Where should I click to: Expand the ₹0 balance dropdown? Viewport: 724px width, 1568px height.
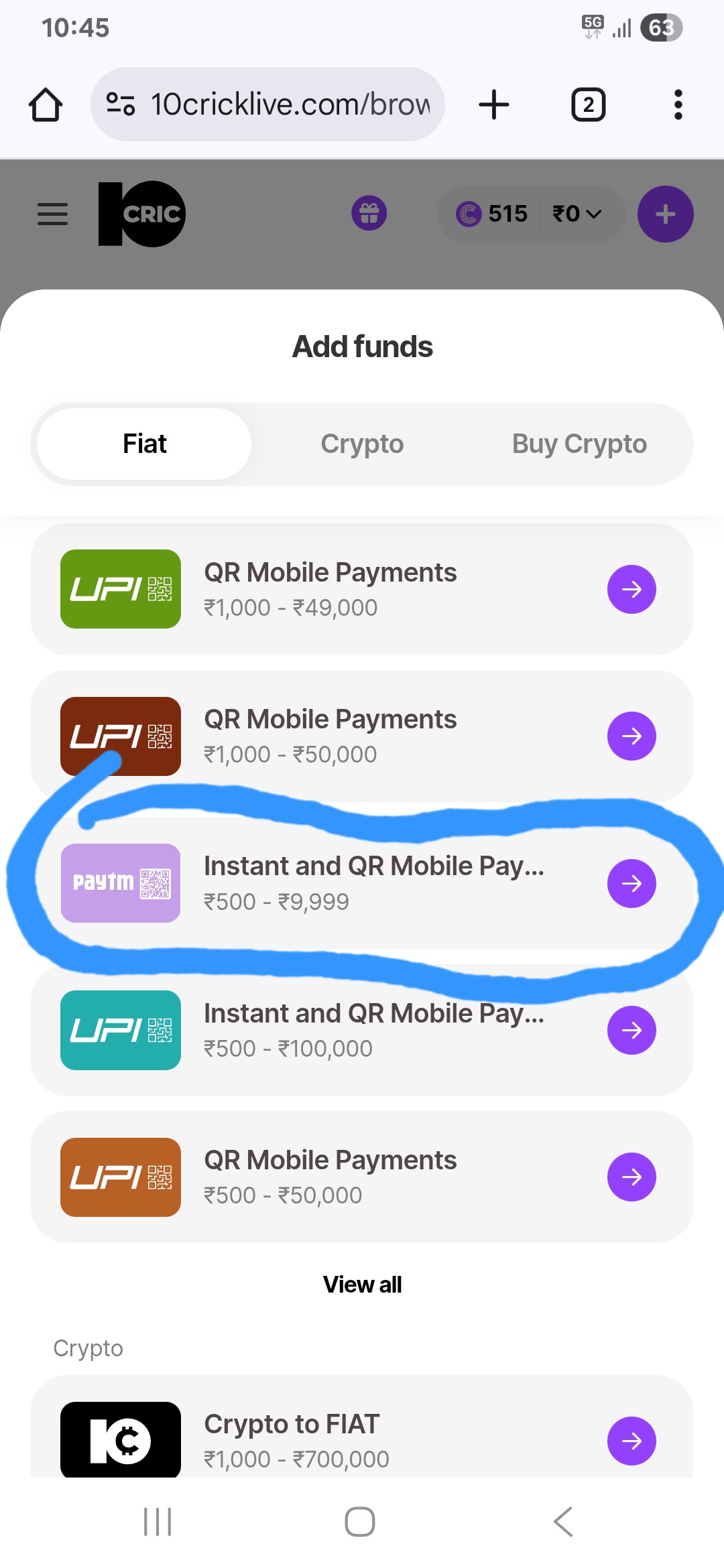pyautogui.click(x=578, y=214)
